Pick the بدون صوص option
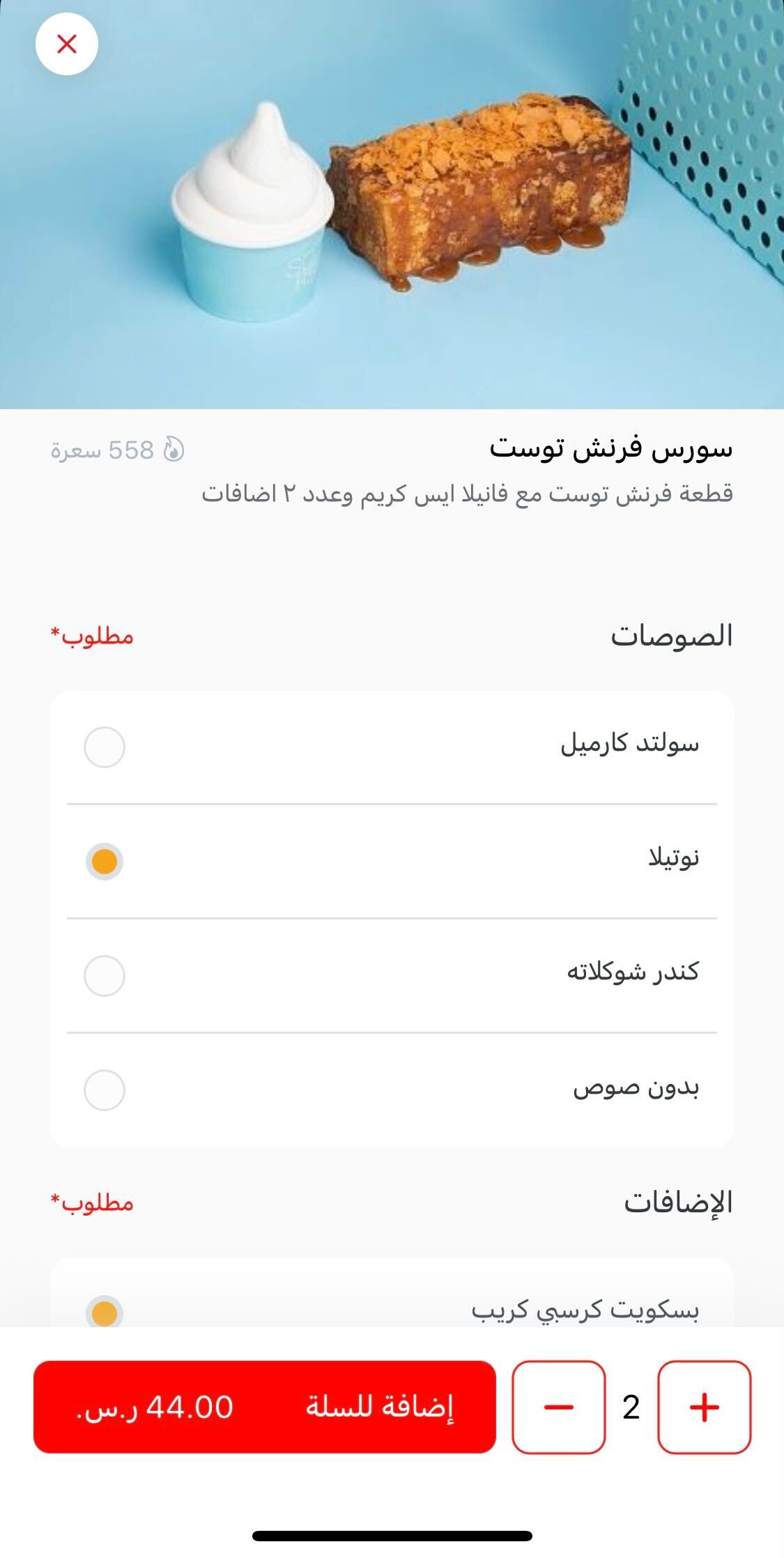Viewport: 784px width, 1558px height. 392,1090
